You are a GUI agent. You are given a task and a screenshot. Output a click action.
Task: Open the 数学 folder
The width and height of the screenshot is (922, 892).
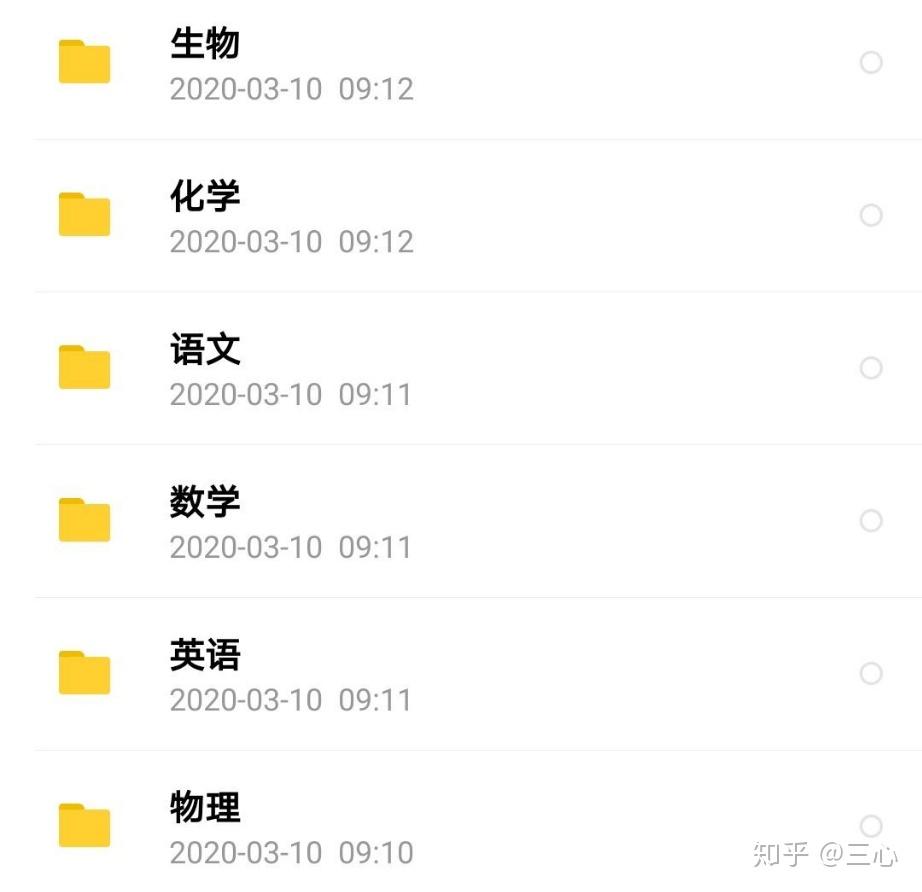coord(205,502)
